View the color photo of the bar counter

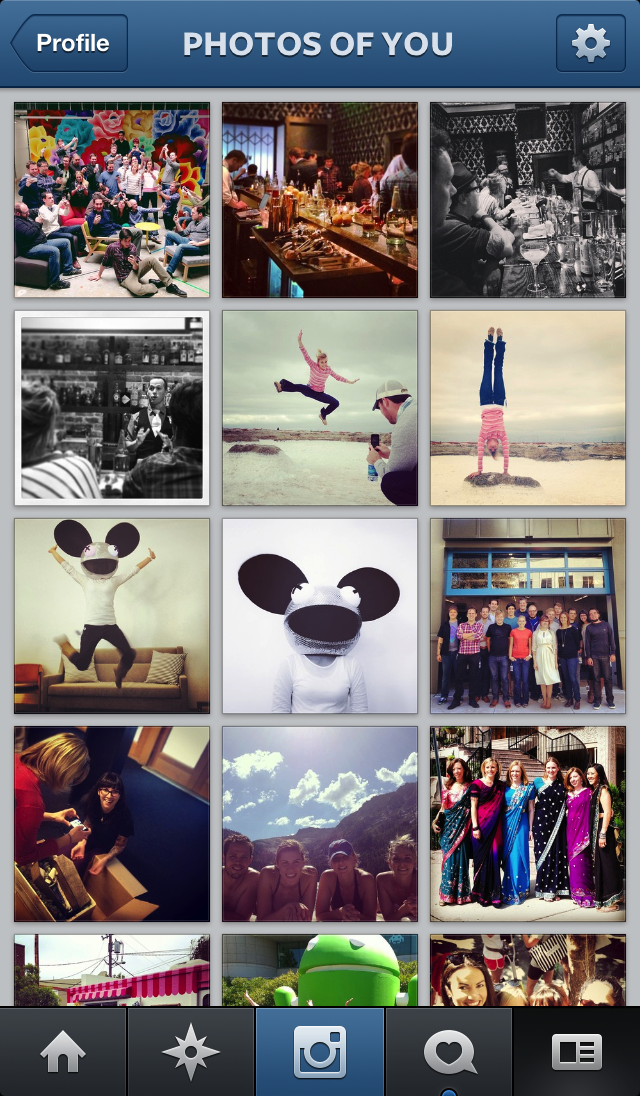[320, 200]
